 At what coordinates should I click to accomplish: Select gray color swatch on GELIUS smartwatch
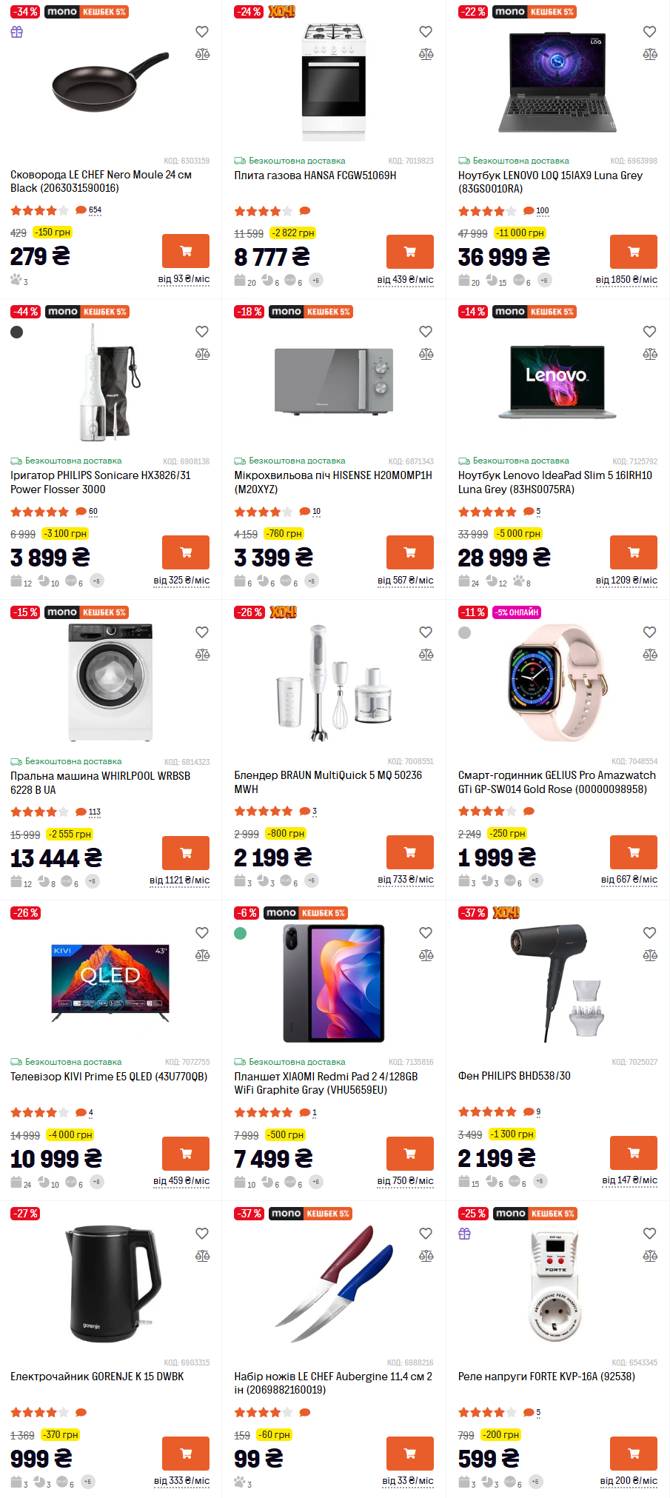464,633
